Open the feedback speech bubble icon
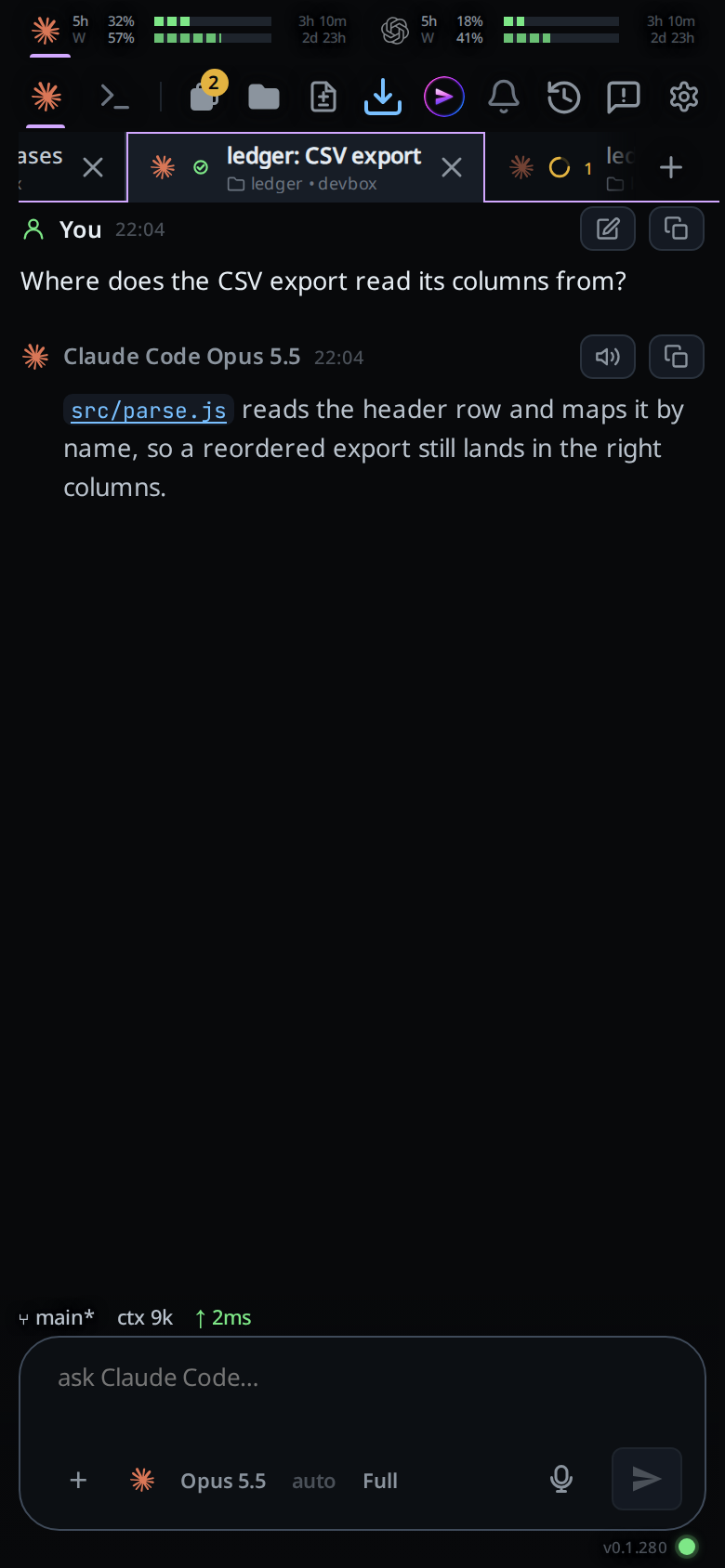This screenshot has height=1568, width=725. [x=623, y=97]
